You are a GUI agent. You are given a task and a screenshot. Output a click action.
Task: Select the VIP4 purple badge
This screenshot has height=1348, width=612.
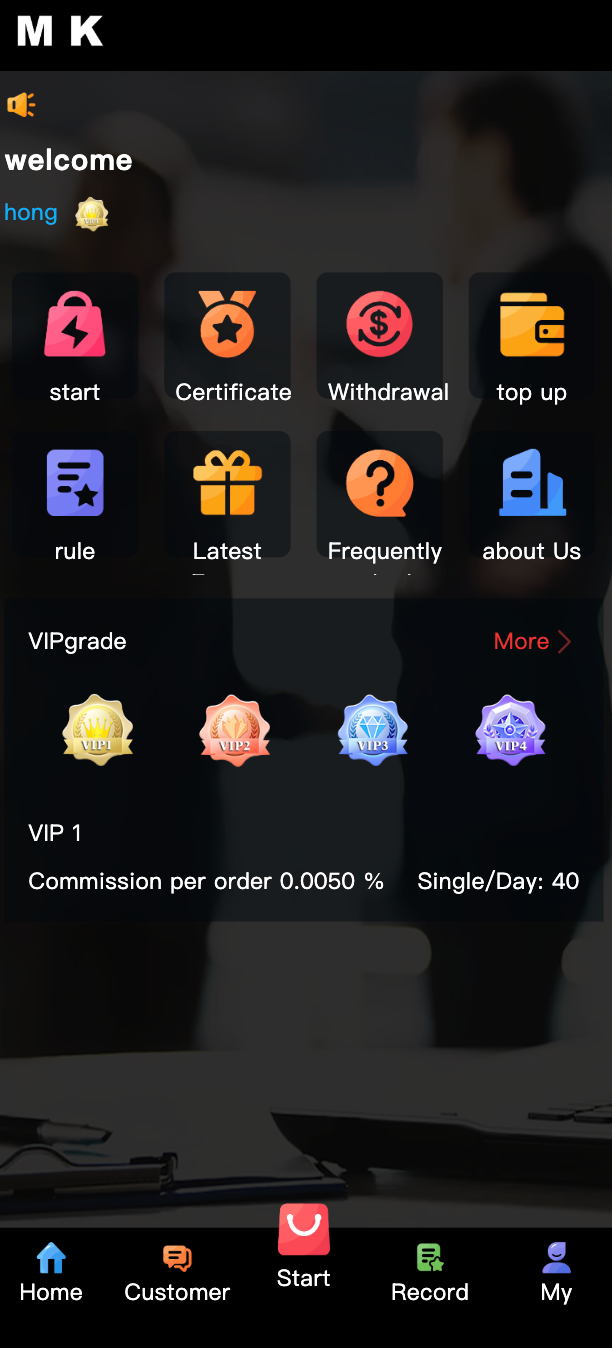point(511,730)
